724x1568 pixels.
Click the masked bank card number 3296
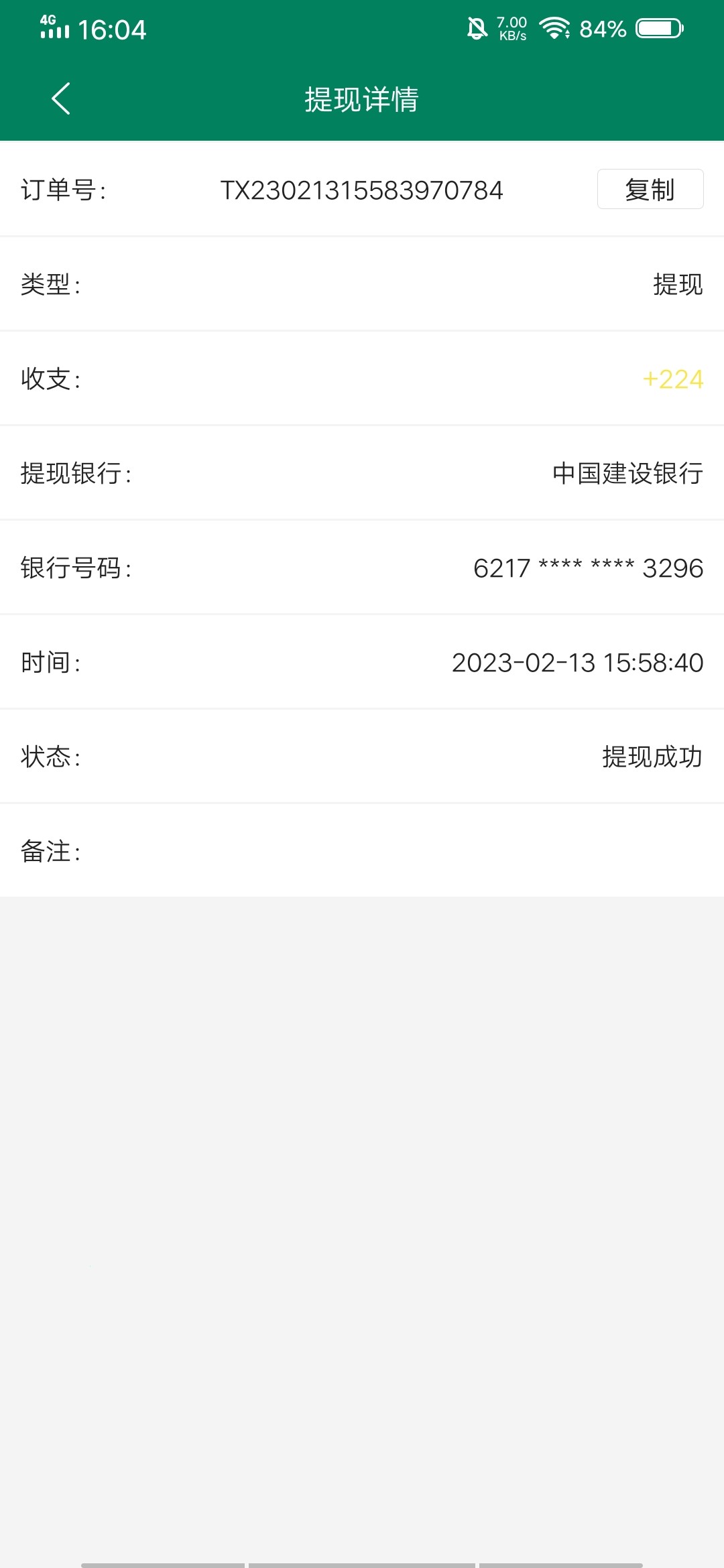(x=587, y=569)
